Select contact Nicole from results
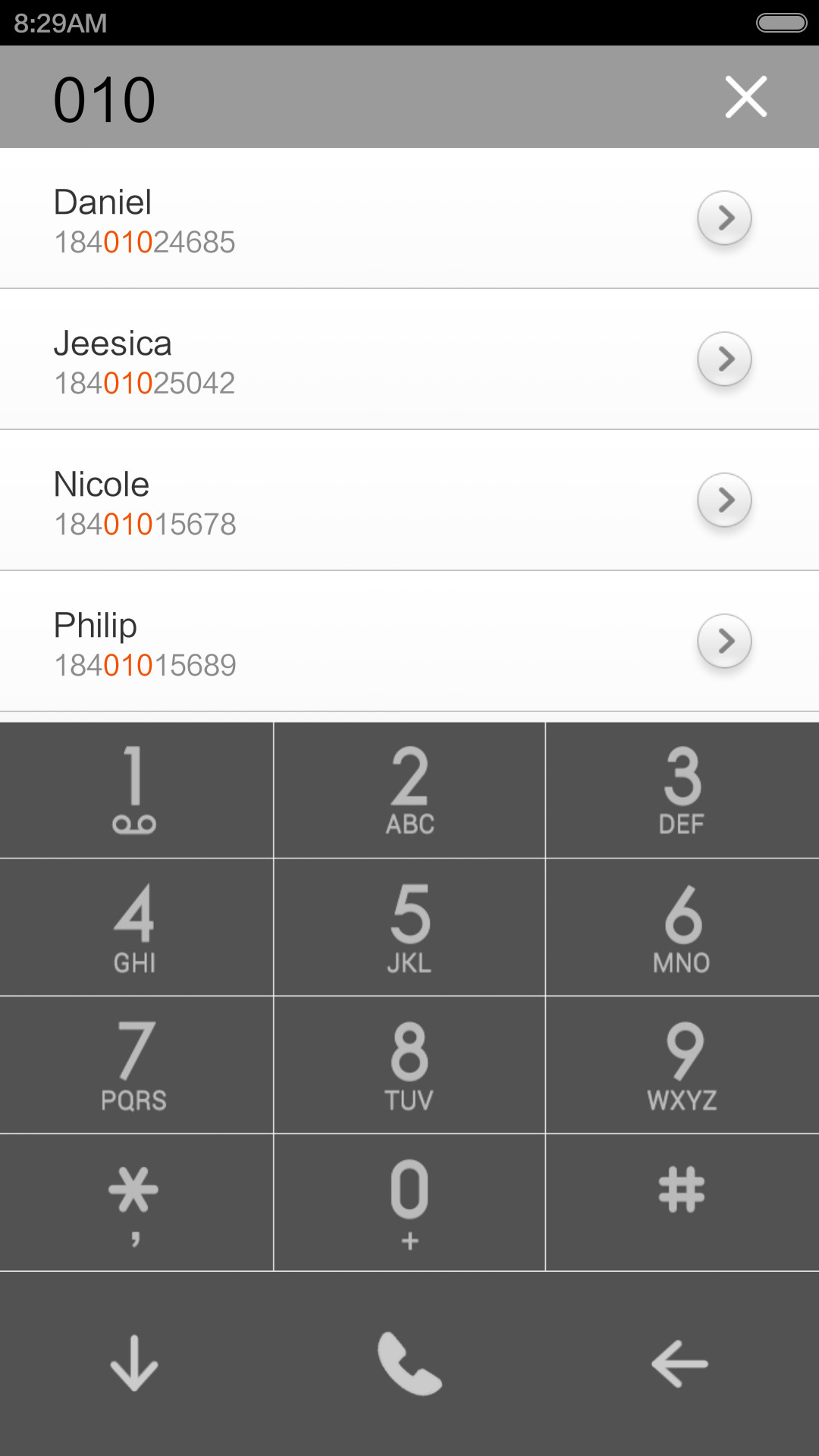This screenshot has width=819, height=1456. point(409,500)
